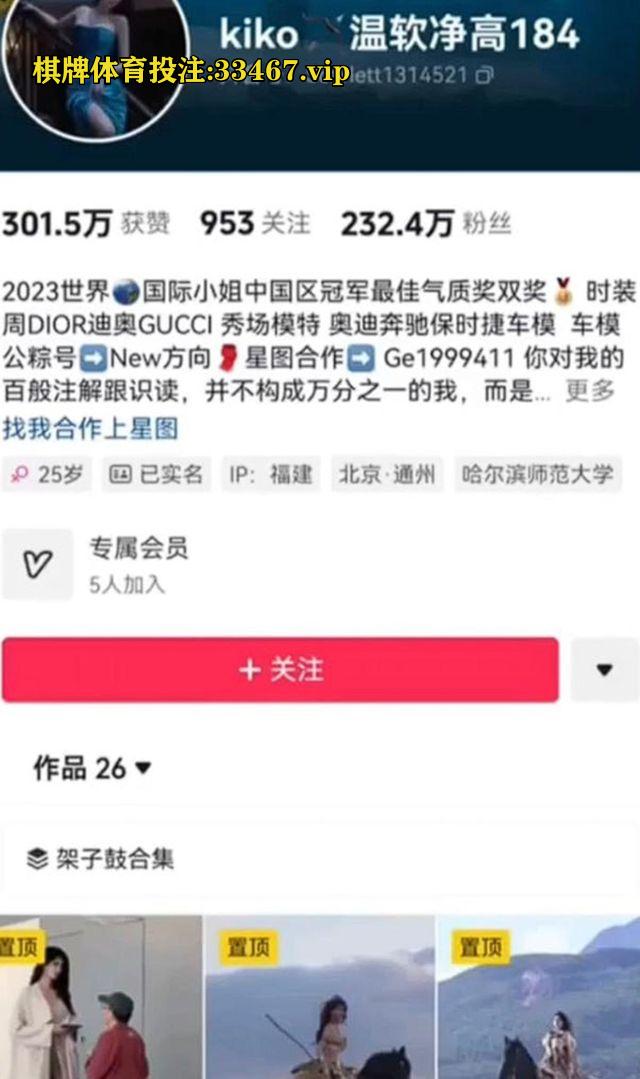Copy the Douyin ID number
The image size is (640, 1079).
tap(484, 75)
